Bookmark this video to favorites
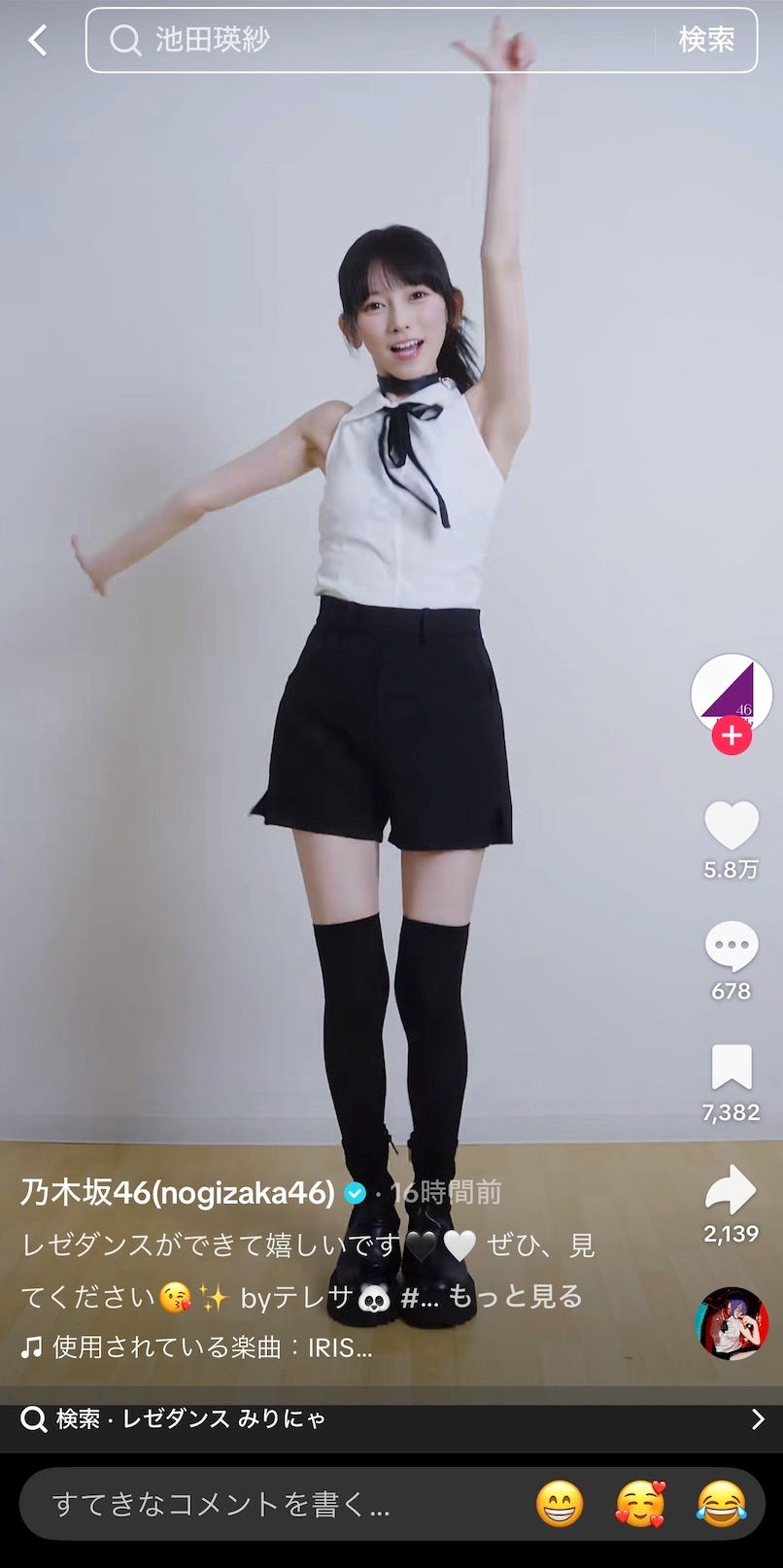 pyautogui.click(x=731, y=1068)
